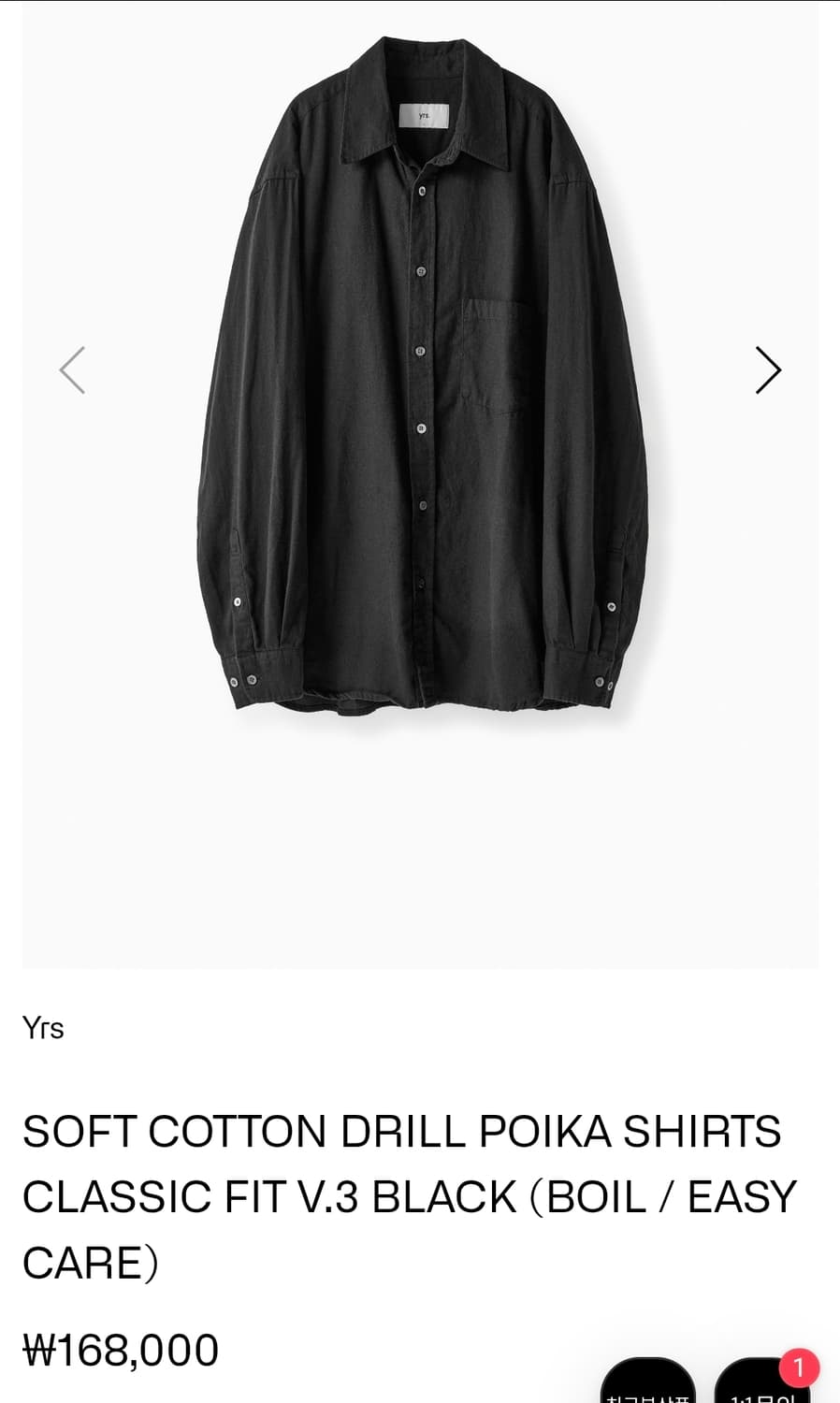Open the Yrs brand page
This screenshot has width=840, height=1403.
click(x=43, y=1028)
